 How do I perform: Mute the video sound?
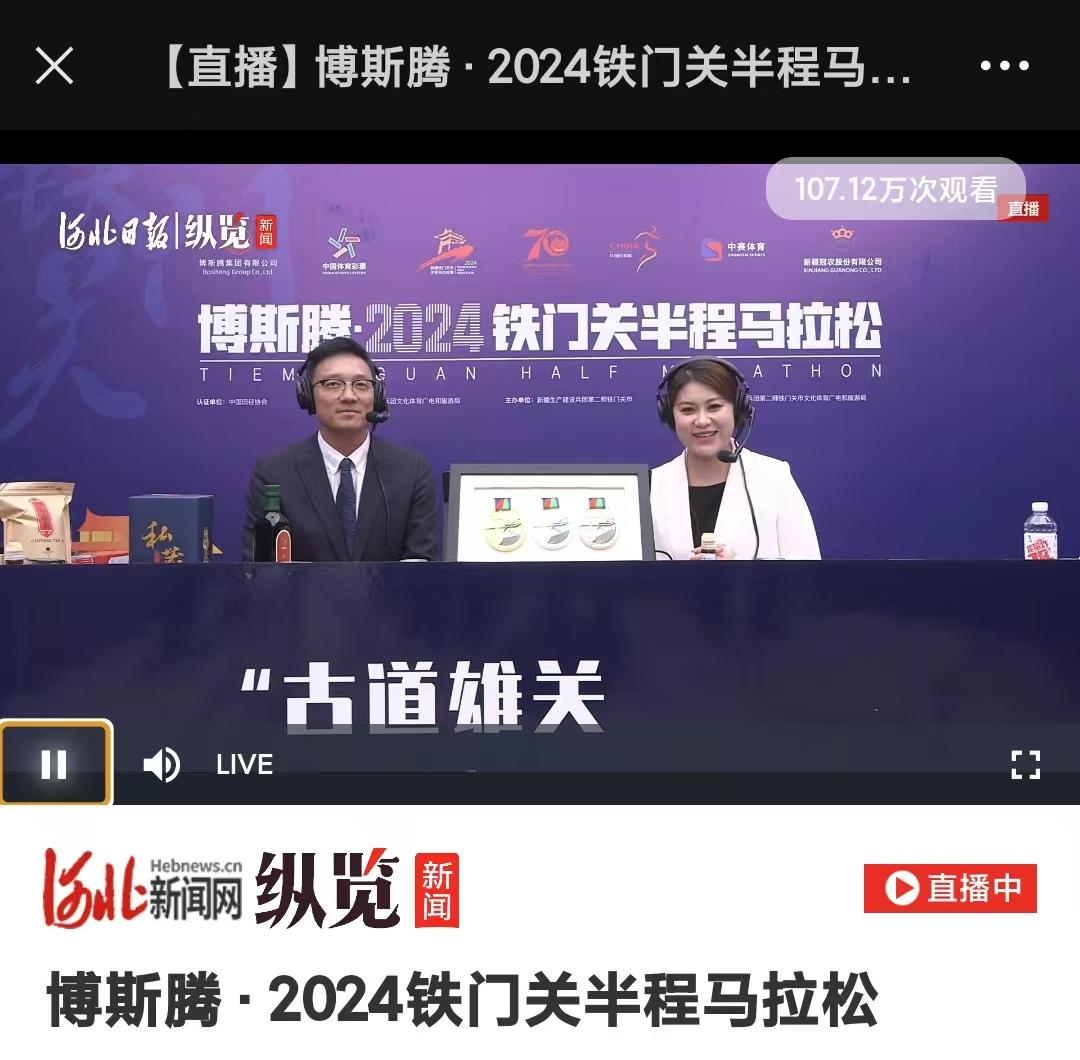161,764
